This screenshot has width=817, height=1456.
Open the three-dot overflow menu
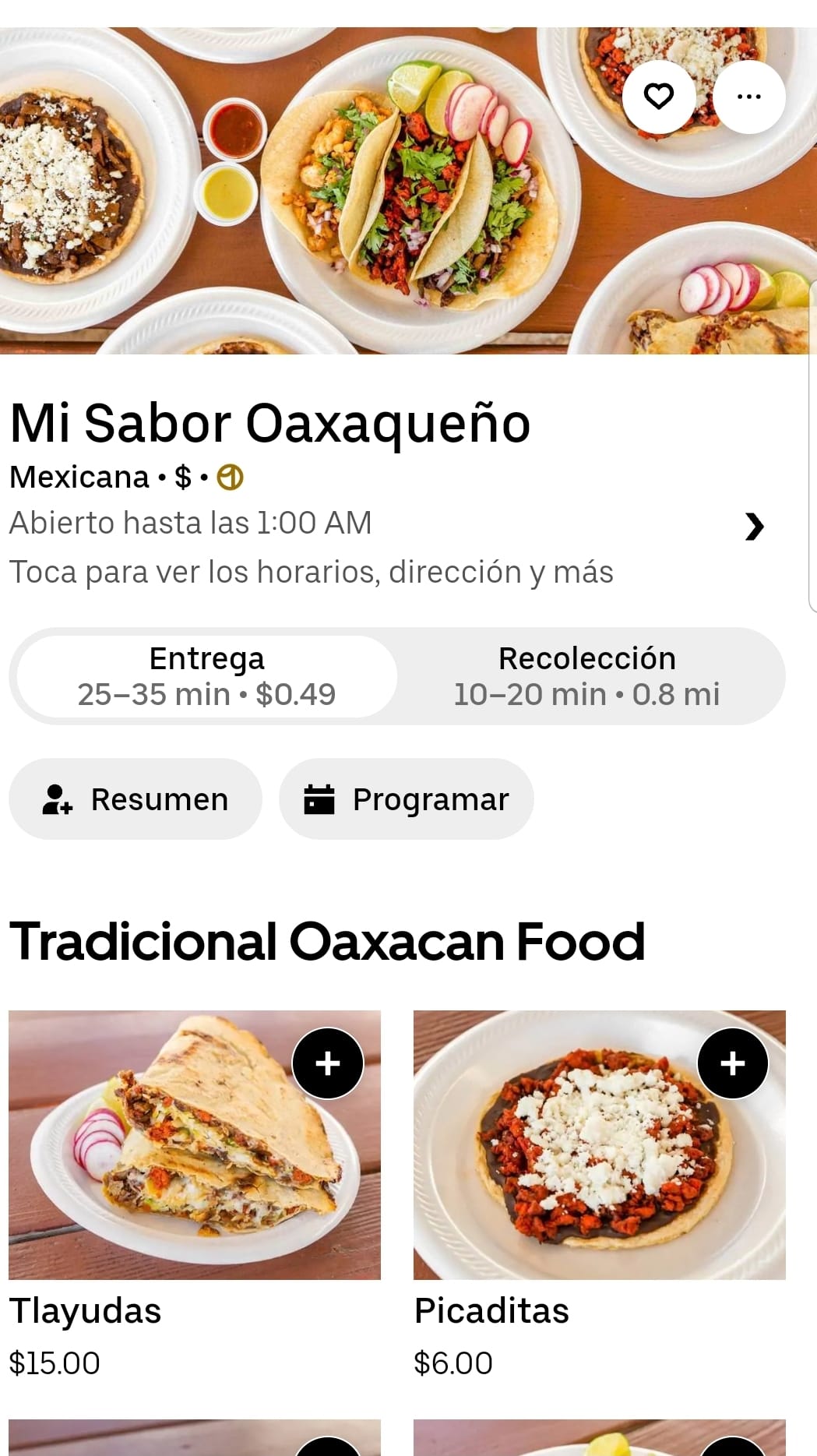tap(748, 97)
